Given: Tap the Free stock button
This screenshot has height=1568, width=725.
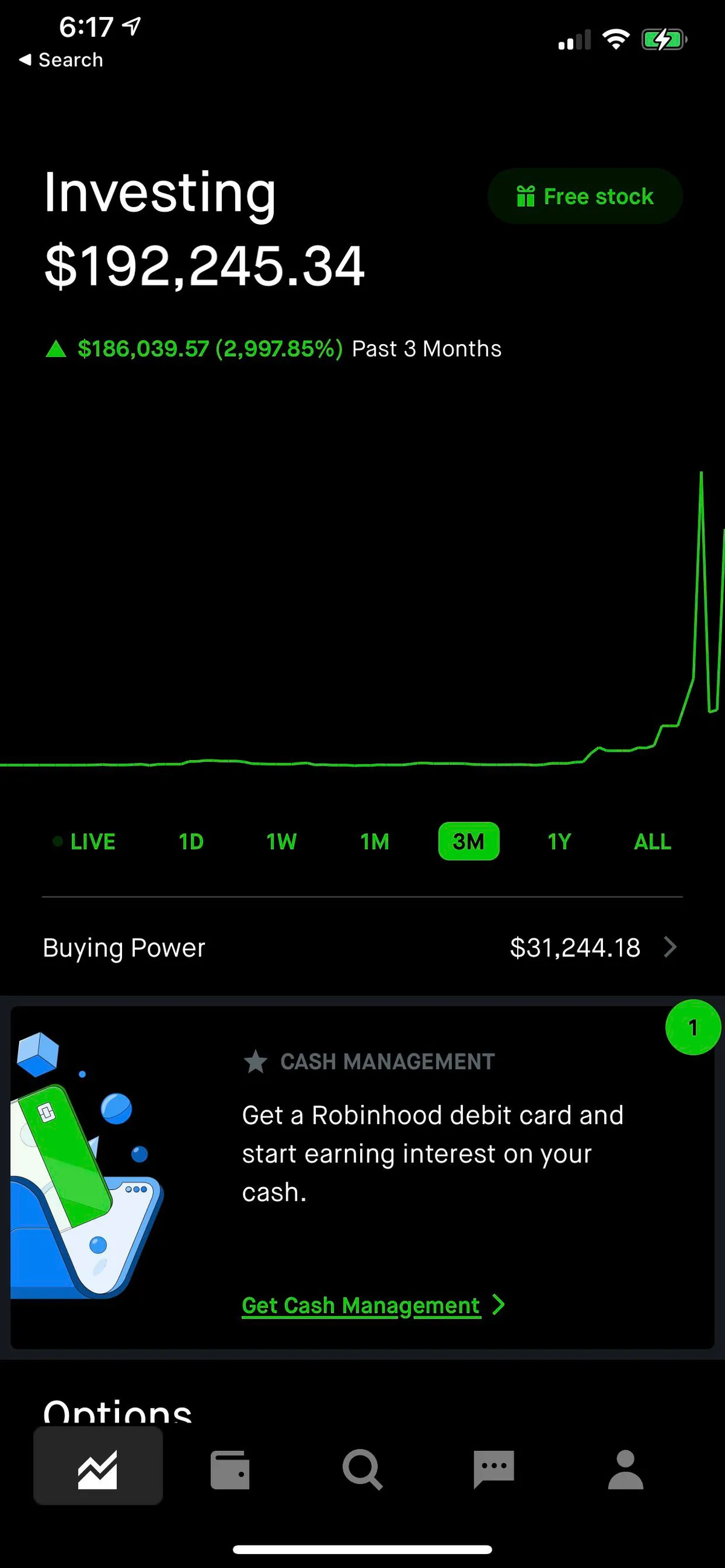Looking at the screenshot, I should click(x=584, y=196).
